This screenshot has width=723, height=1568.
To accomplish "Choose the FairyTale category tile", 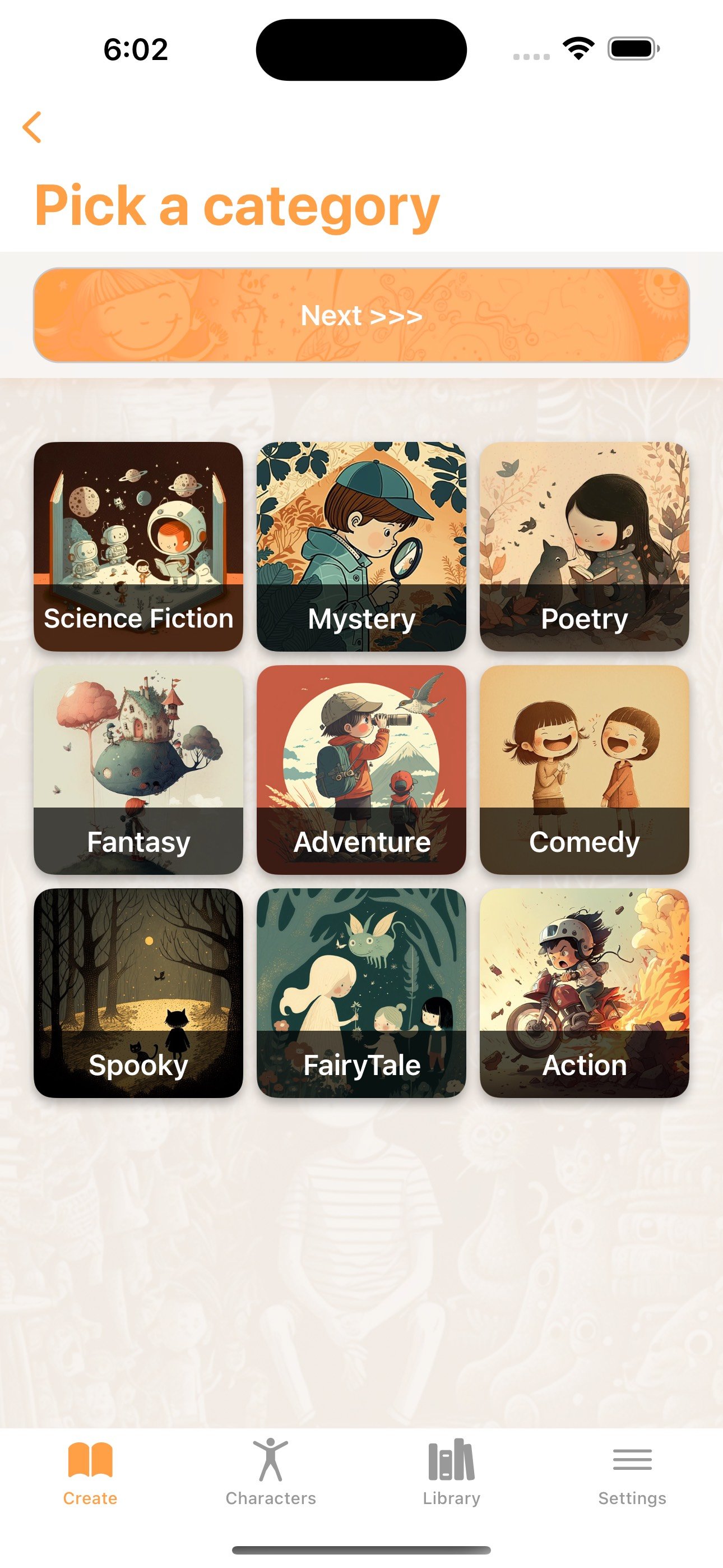I will (x=361, y=993).
